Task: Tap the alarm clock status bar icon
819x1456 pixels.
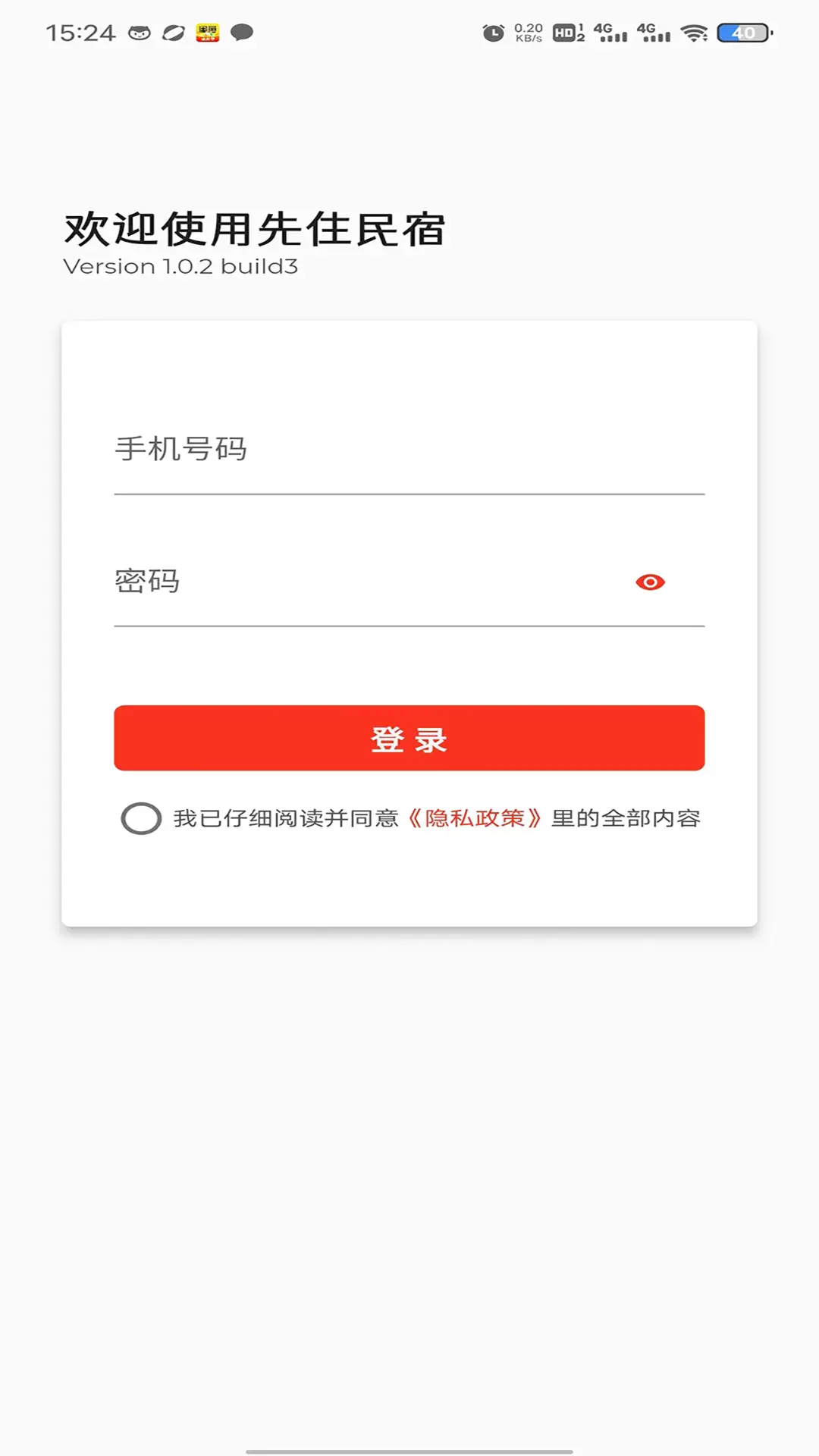Action: [494, 33]
